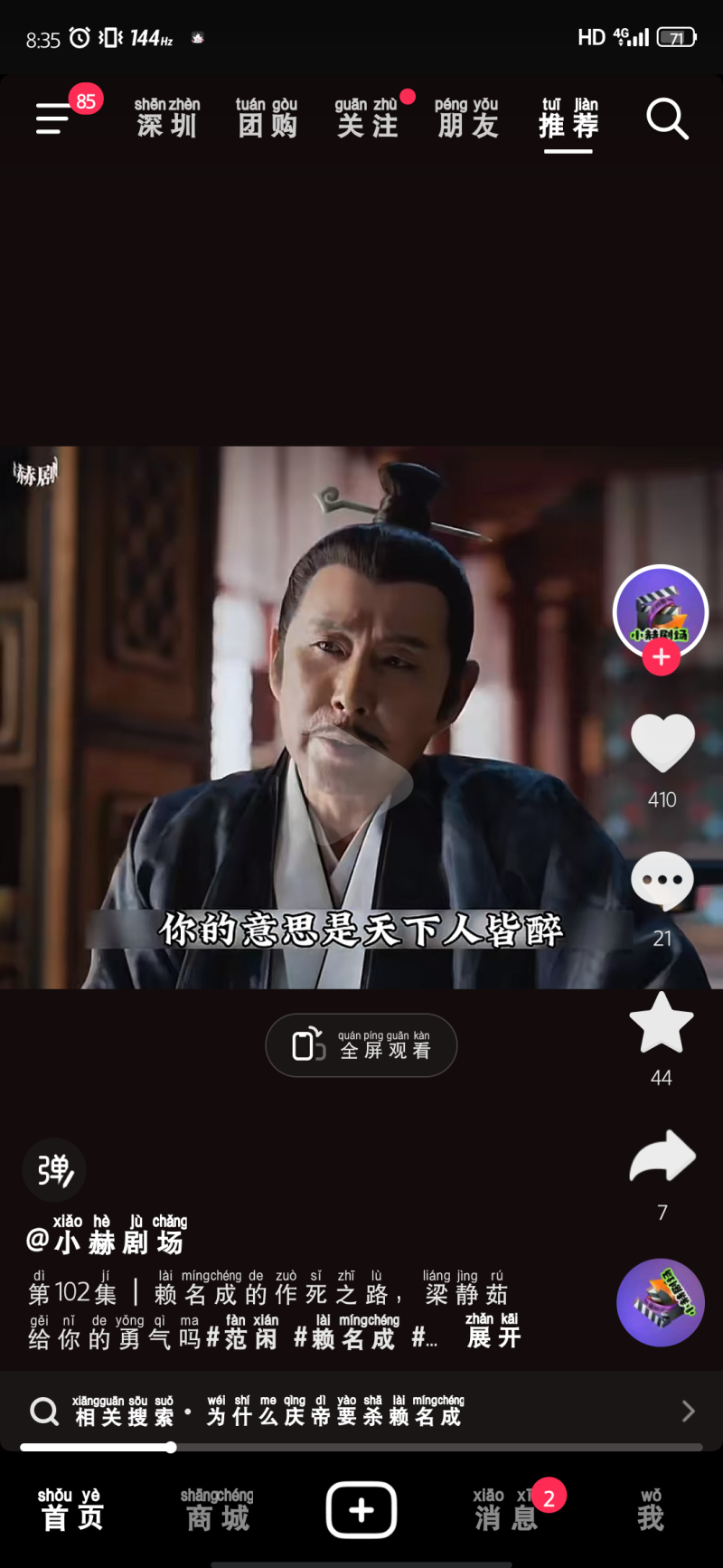The height and width of the screenshot is (1568, 723).
Task: Go to the 商城 tab
Action: (x=217, y=1512)
